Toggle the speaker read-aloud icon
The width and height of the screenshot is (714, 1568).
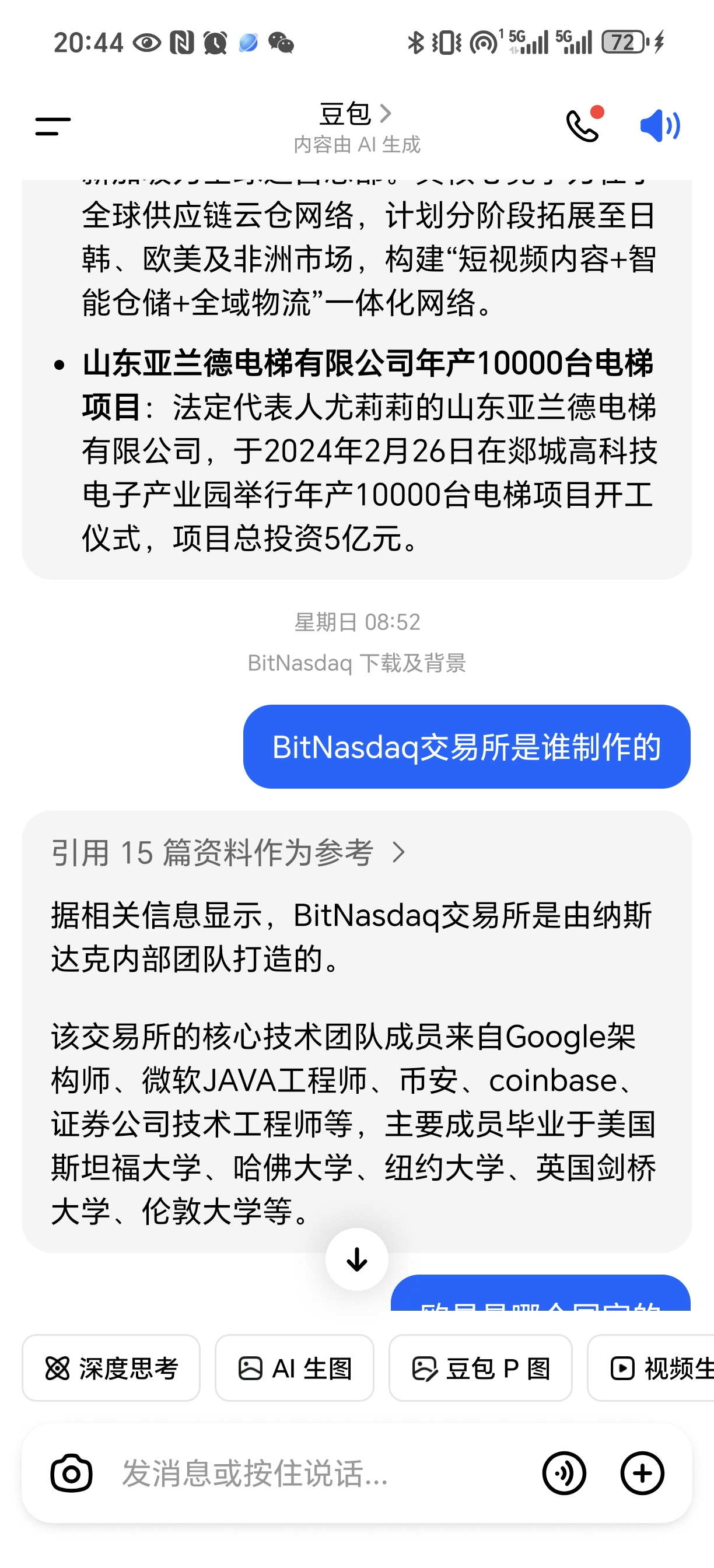659,126
